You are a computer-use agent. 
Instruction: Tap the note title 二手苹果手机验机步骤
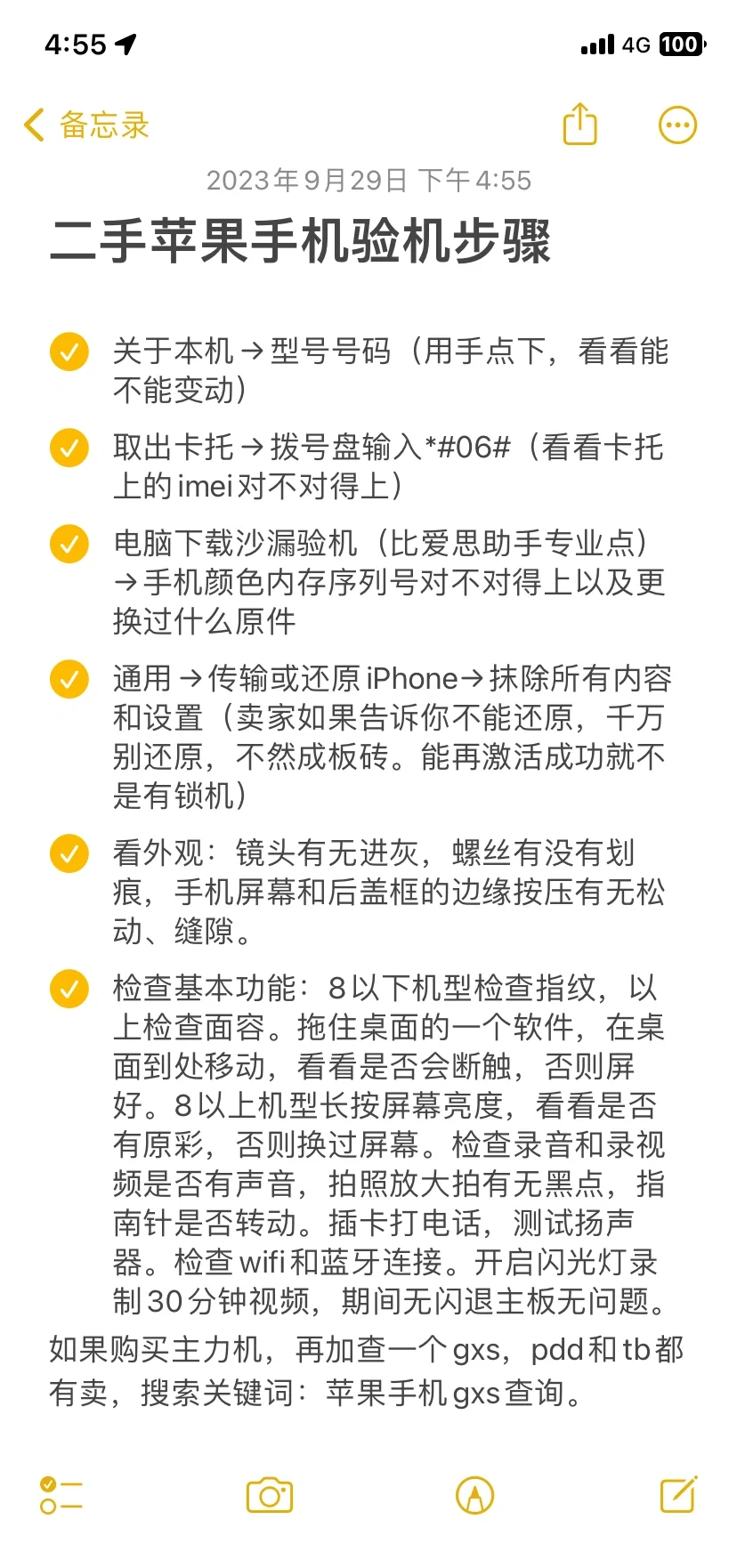303,240
